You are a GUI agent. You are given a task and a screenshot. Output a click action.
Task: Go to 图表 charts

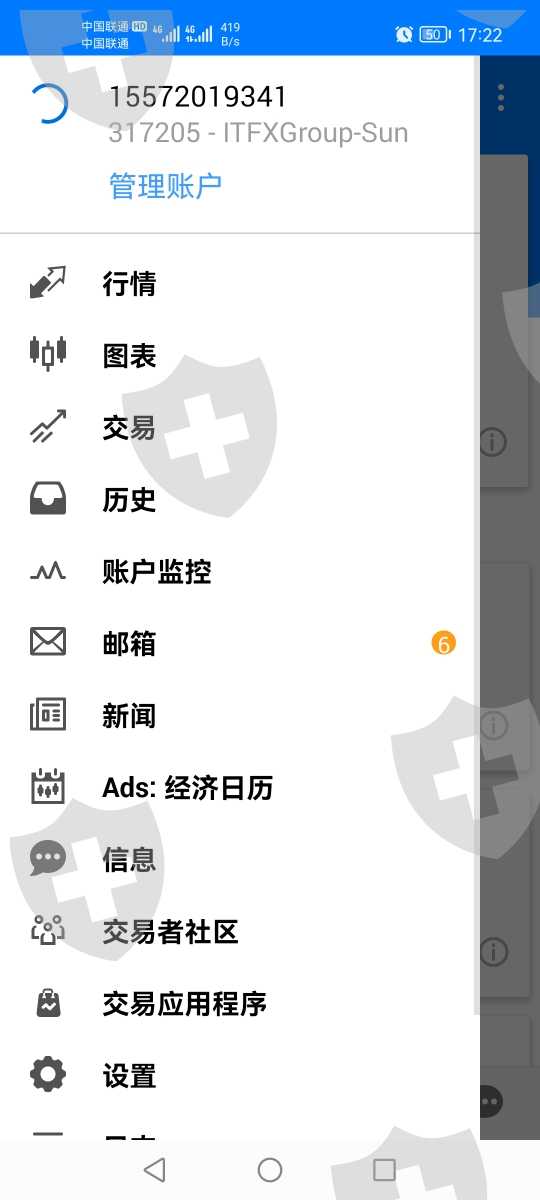(240, 356)
